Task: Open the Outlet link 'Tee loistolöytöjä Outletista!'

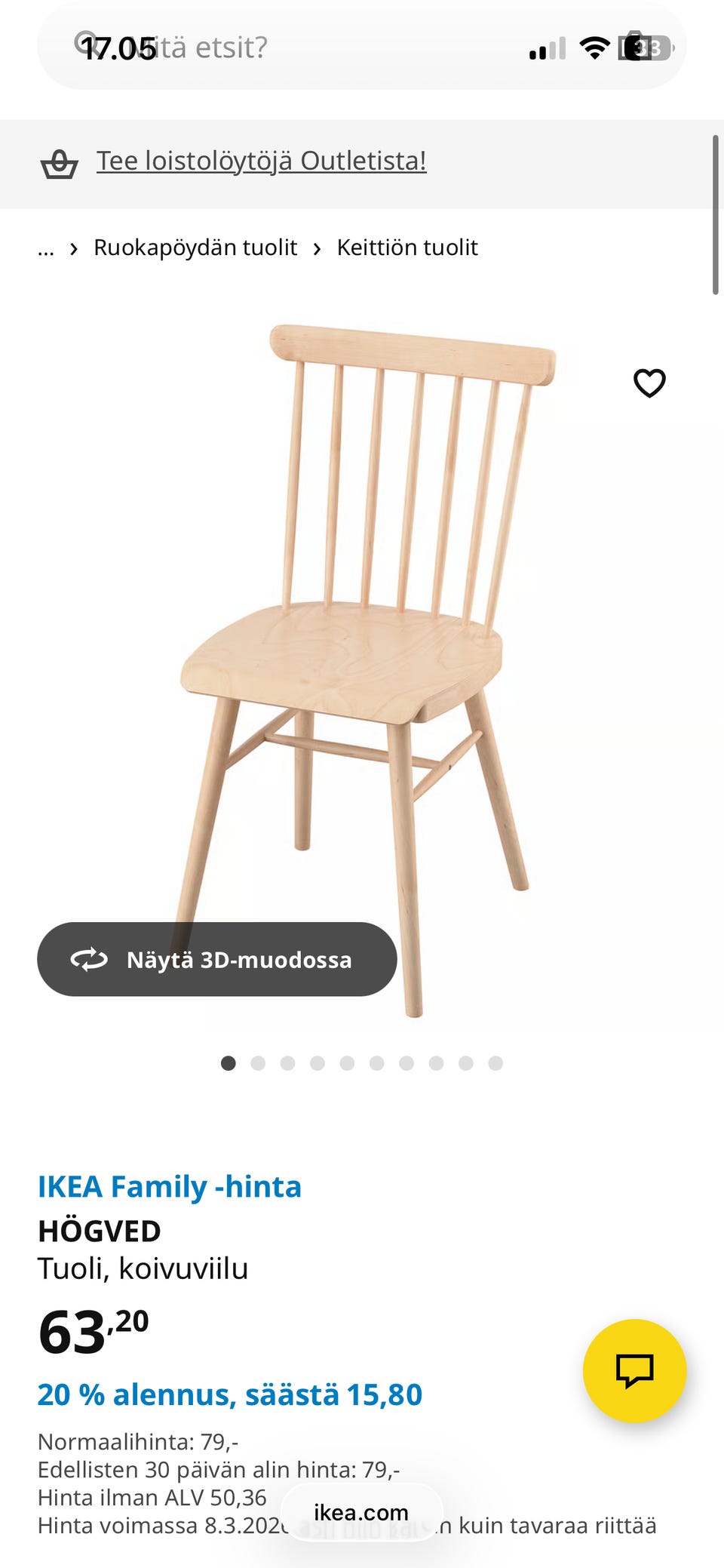Action: tap(261, 161)
